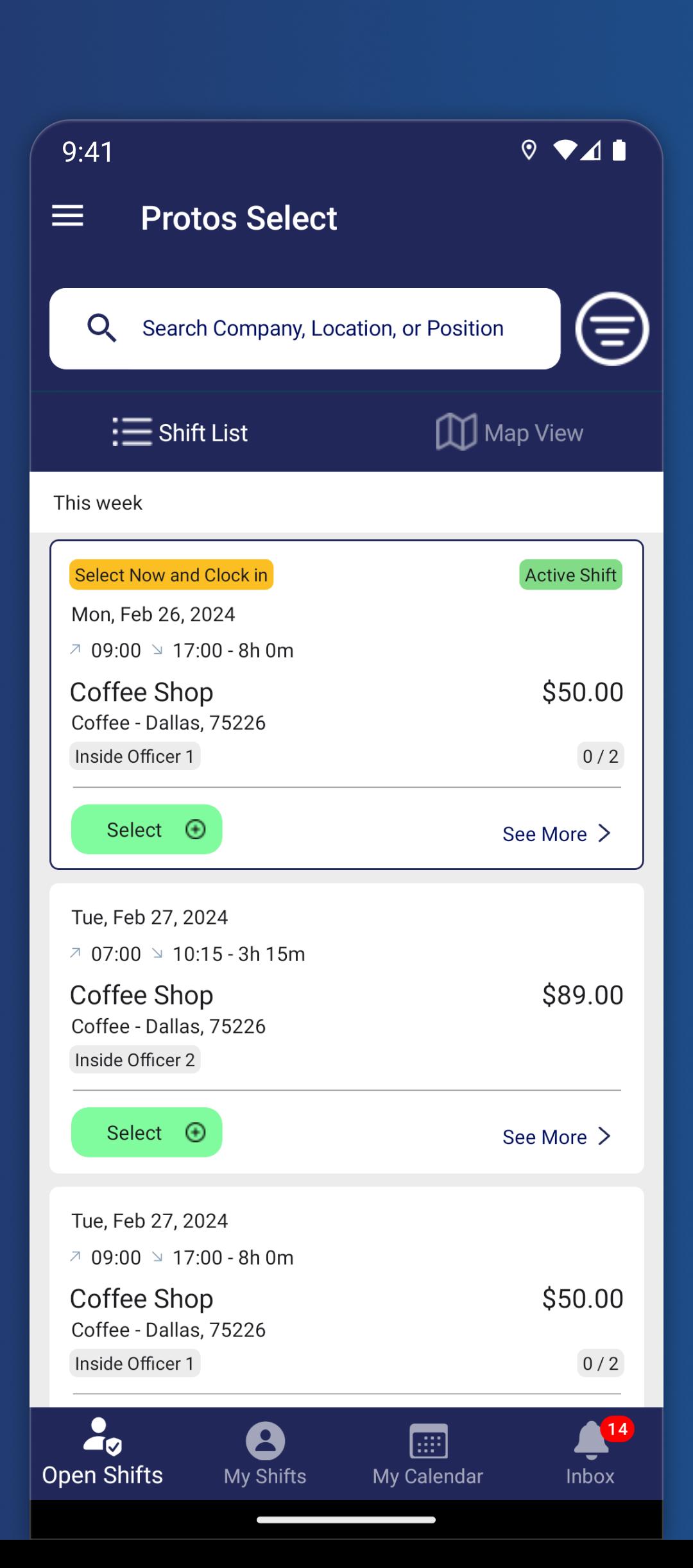Select the $89.00 Inside Officer 2 shift
Image resolution: width=693 pixels, height=1568 pixels.
146,1132
